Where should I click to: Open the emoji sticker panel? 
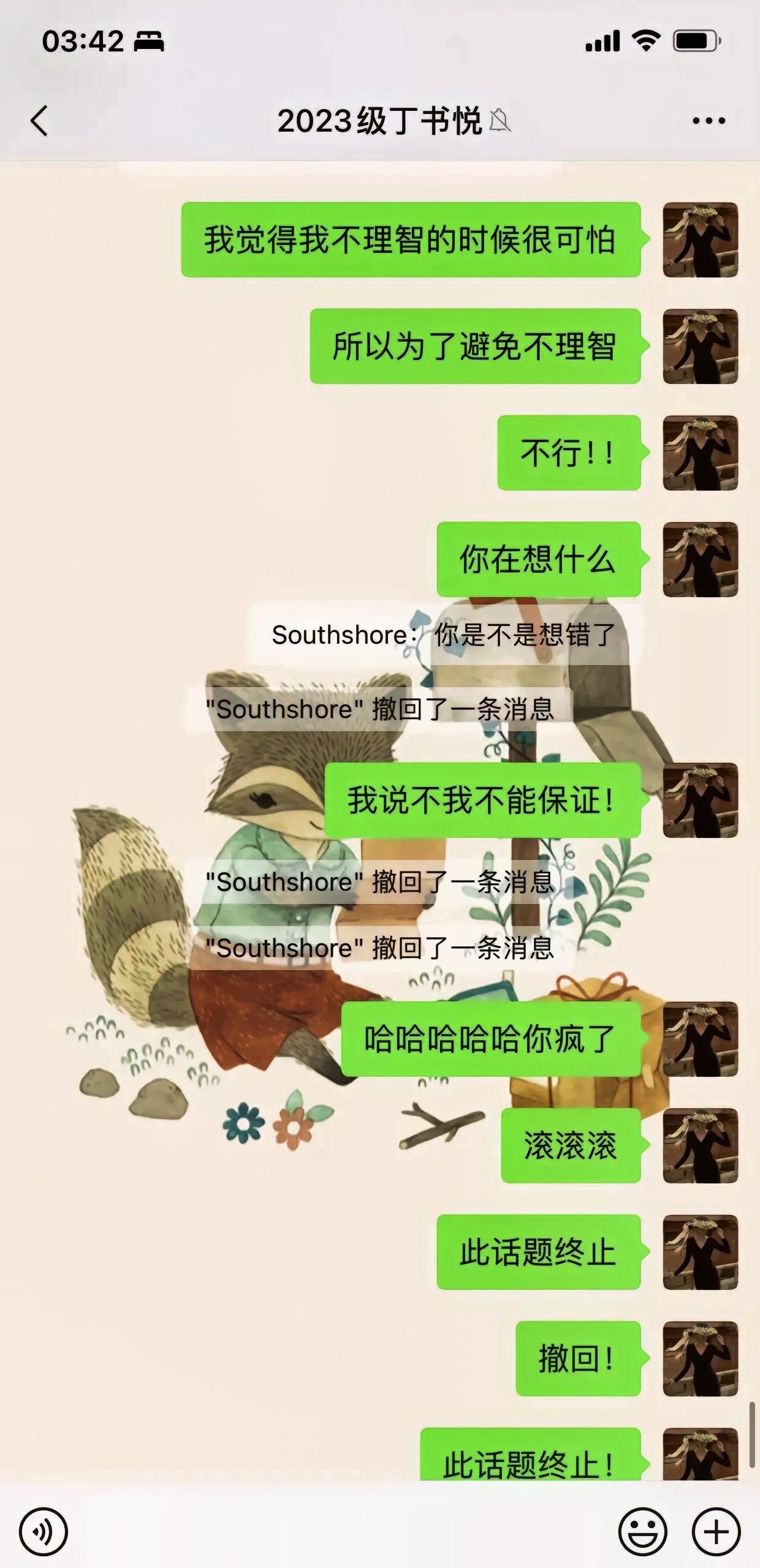click(x=642, y=1532)
